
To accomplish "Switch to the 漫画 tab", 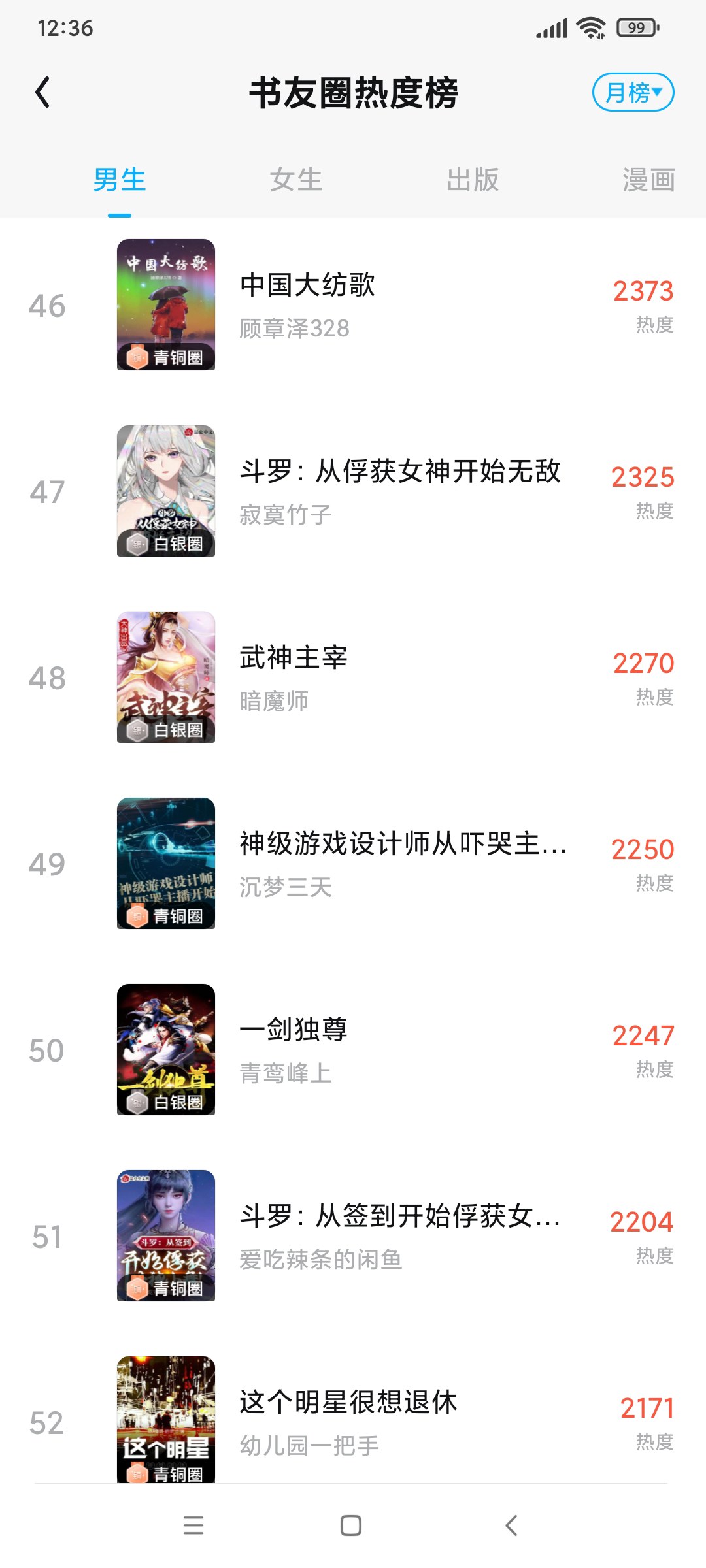I will pos(648,180).
